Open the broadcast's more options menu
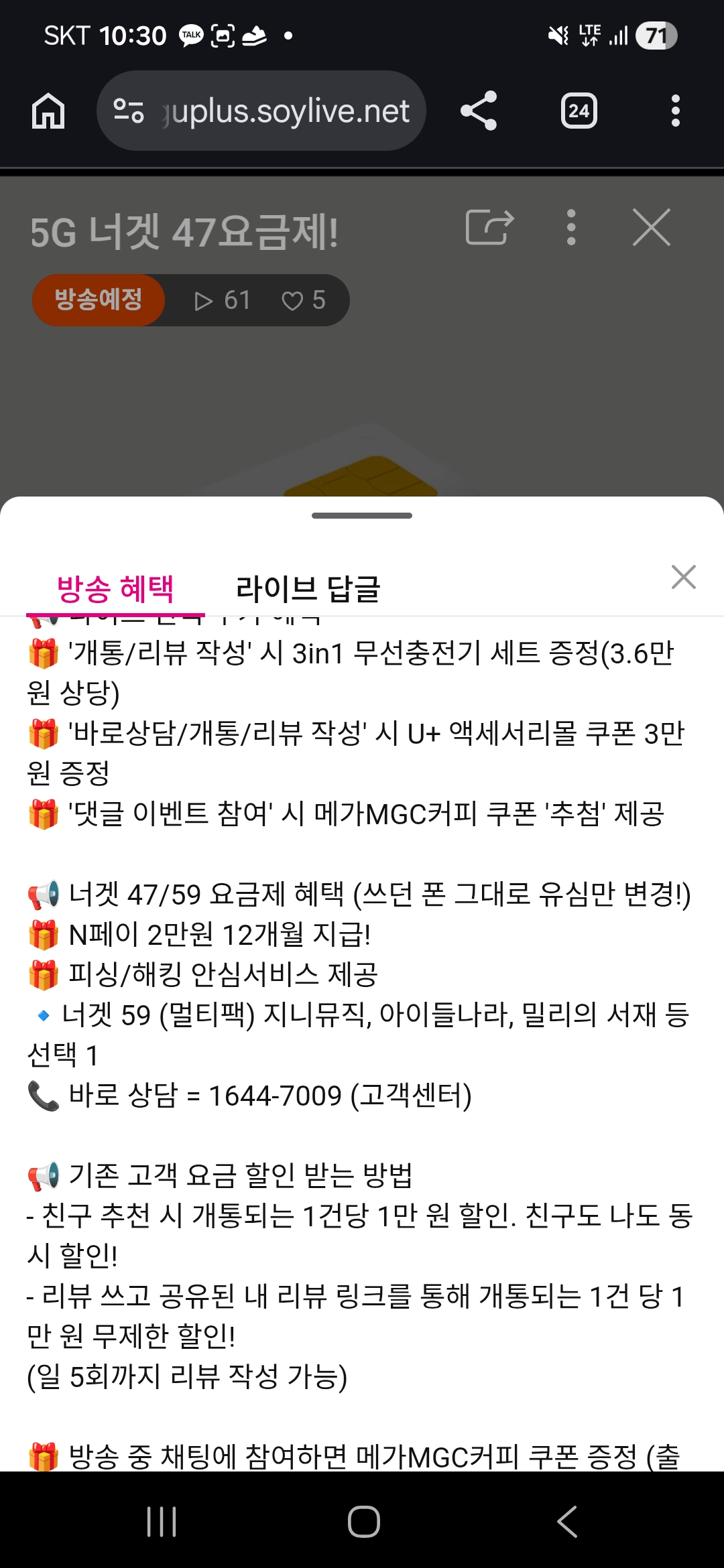This screenshot has width=724, height=1568. pyautogui.click(x=570, y=227)
